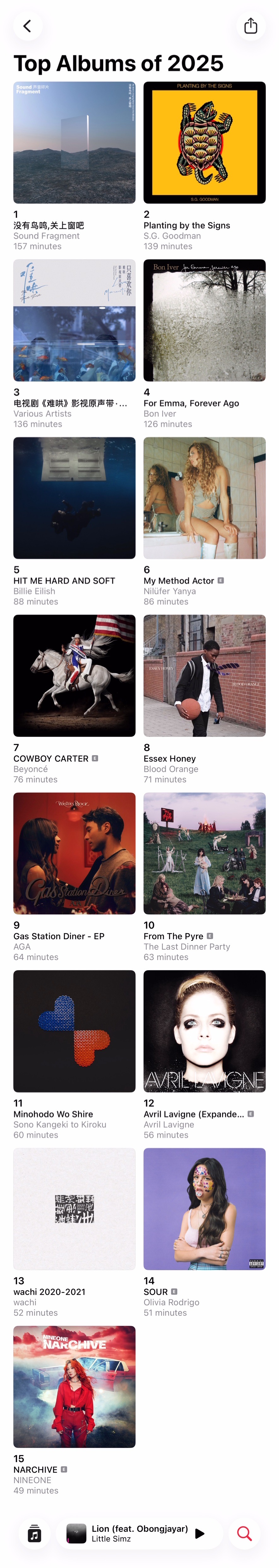Open the Gas Station Diner EP by AGA
This screenshot has height=1568, width=279.
click(74, 853)
